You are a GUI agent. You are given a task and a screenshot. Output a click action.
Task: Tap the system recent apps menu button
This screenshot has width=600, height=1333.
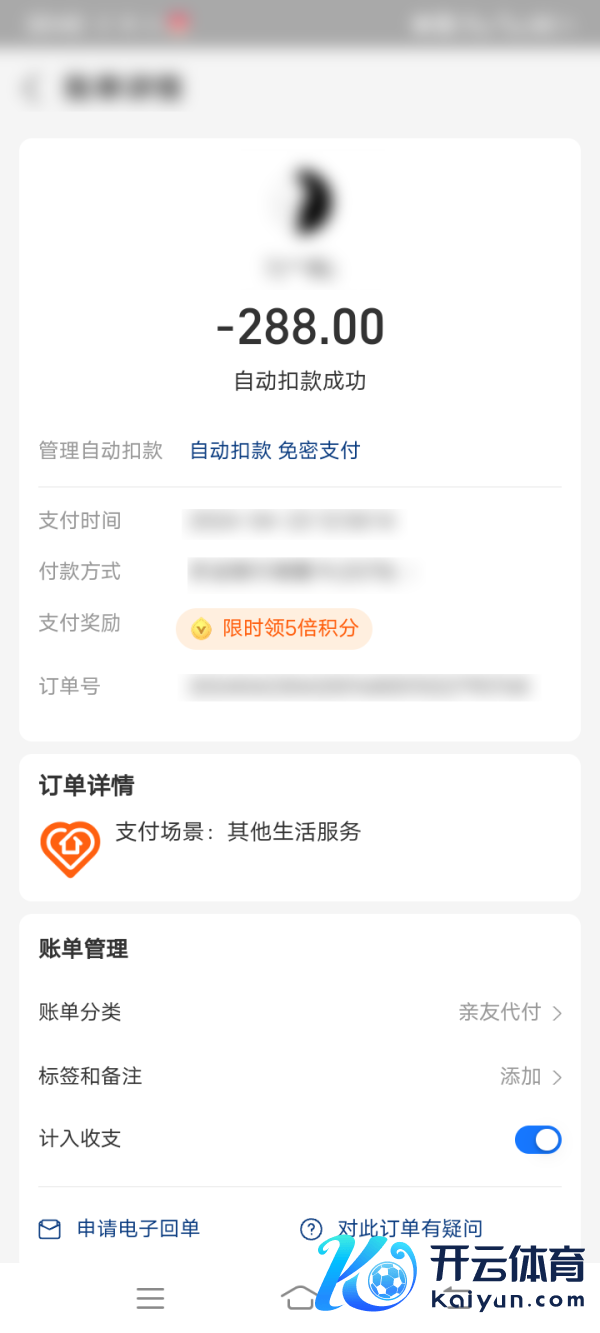(150, 1298)
